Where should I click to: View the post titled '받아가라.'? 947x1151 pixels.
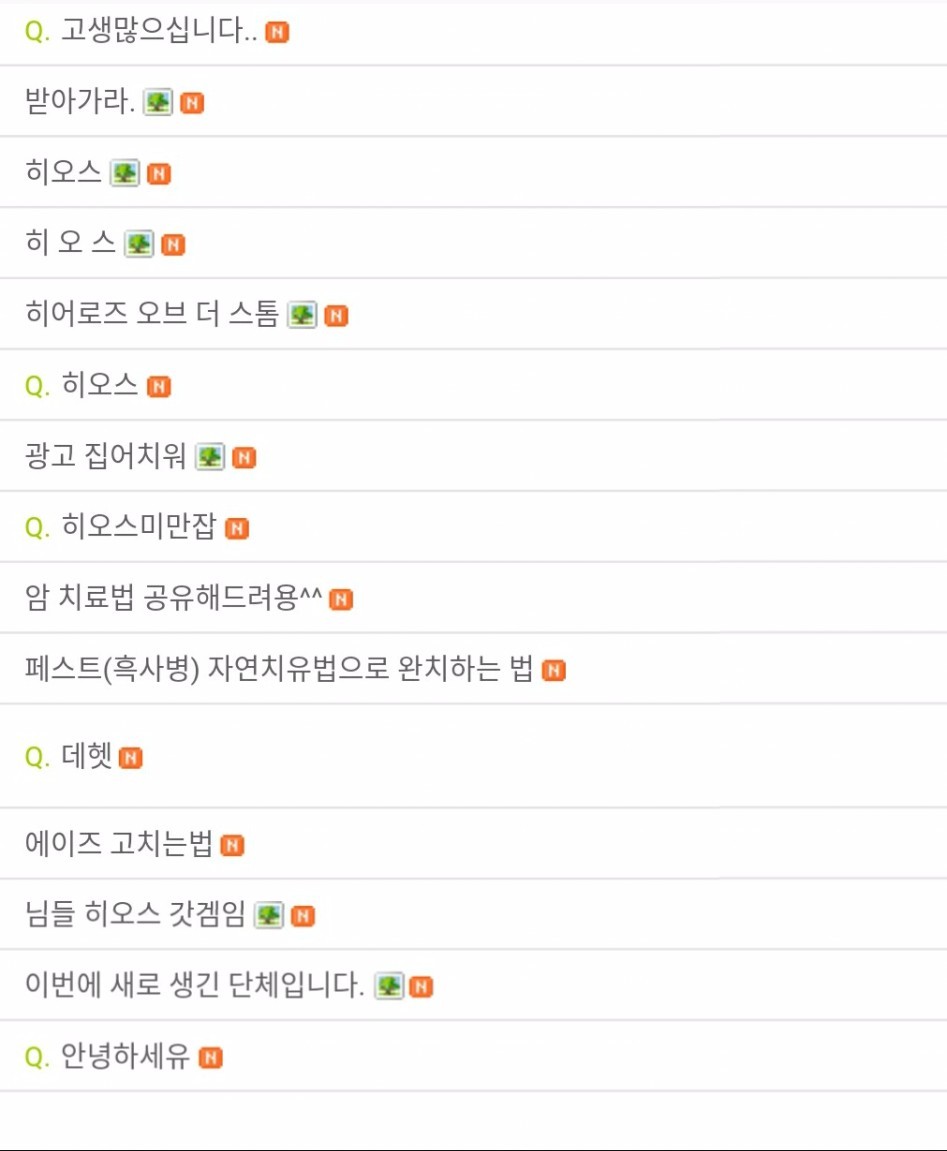80,102
